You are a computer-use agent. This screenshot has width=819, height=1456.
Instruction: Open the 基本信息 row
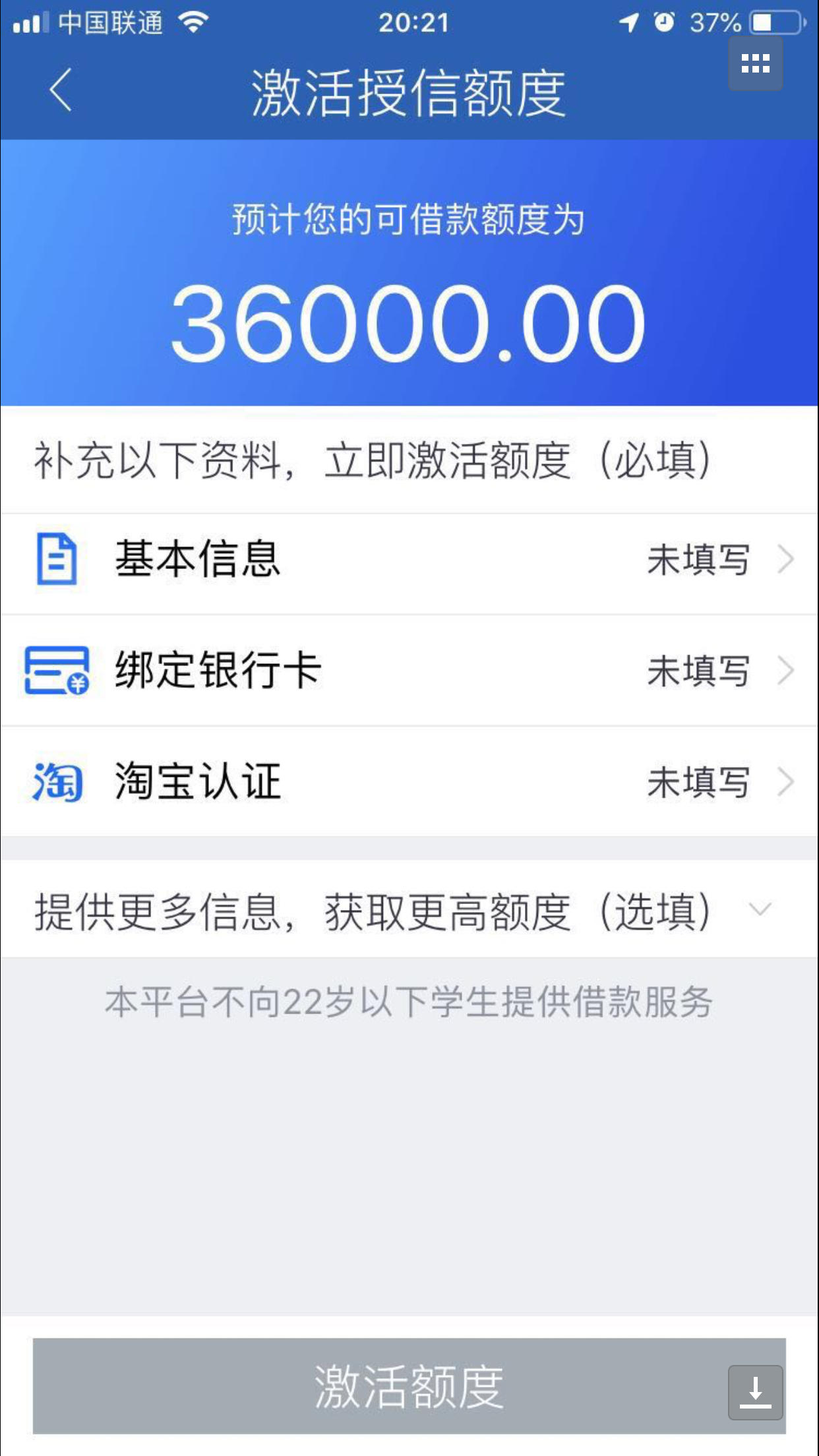409,561
